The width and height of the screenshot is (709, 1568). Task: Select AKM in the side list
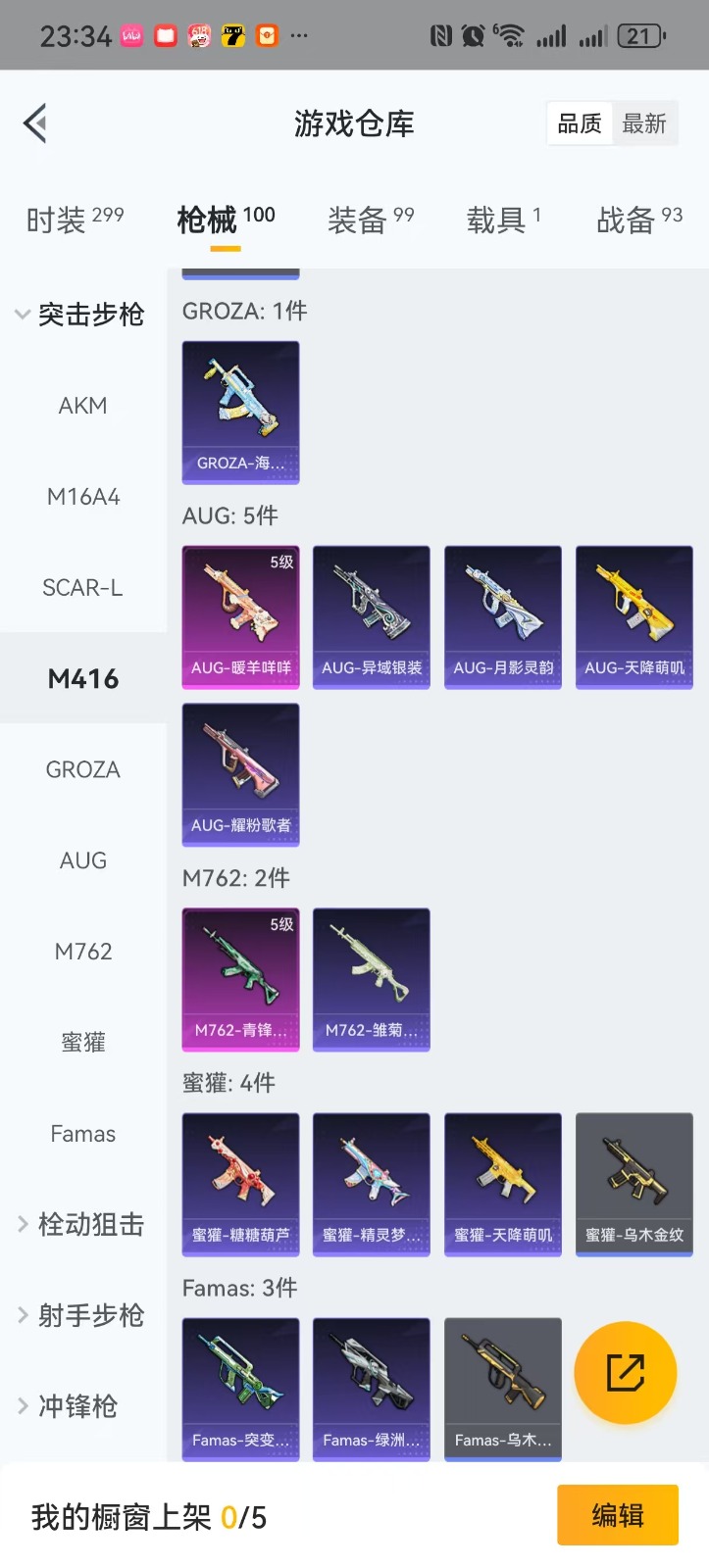[83, 406]
